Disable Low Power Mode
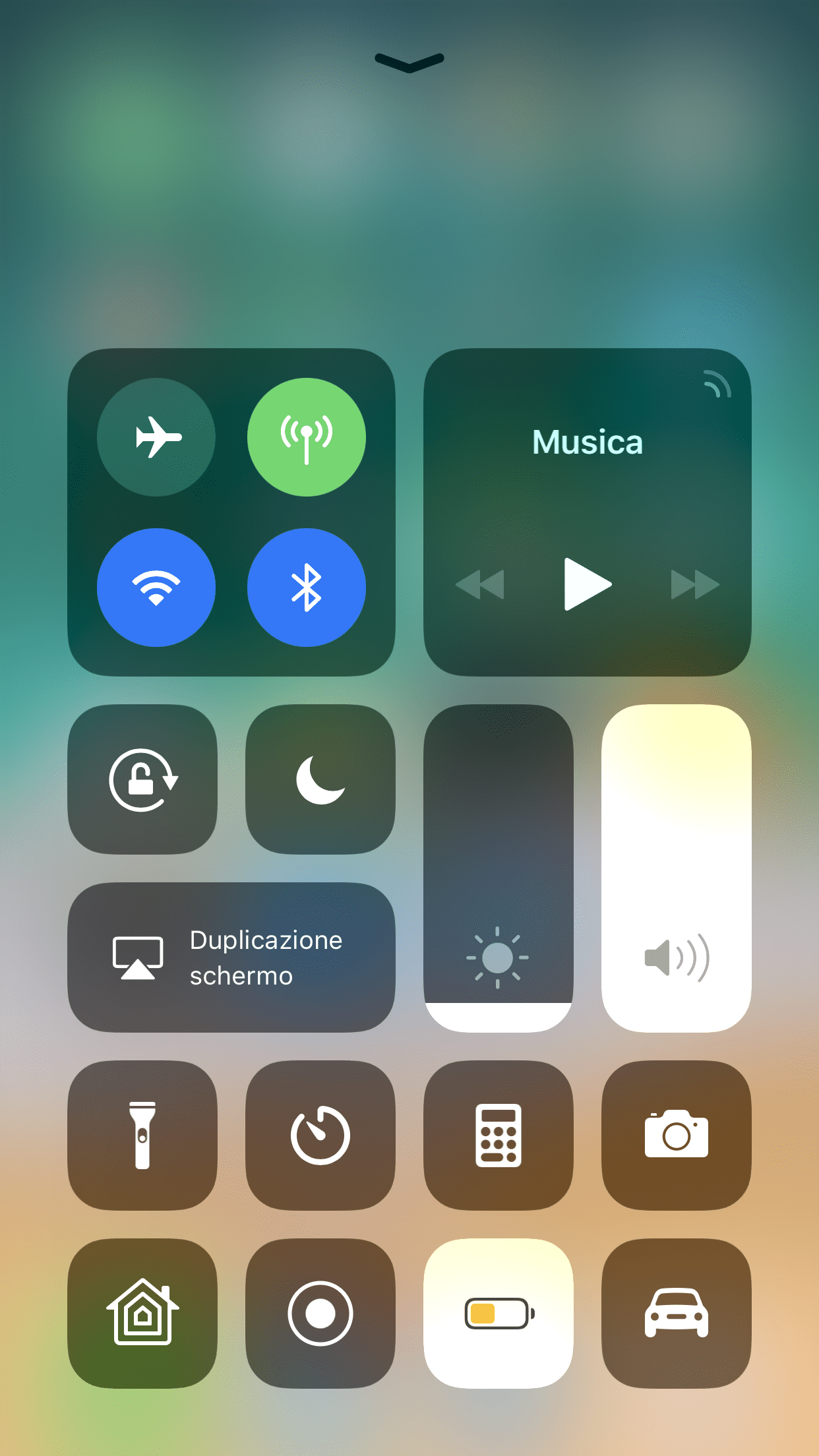This screenshot has width=819, height=1456. (499, 1314)
